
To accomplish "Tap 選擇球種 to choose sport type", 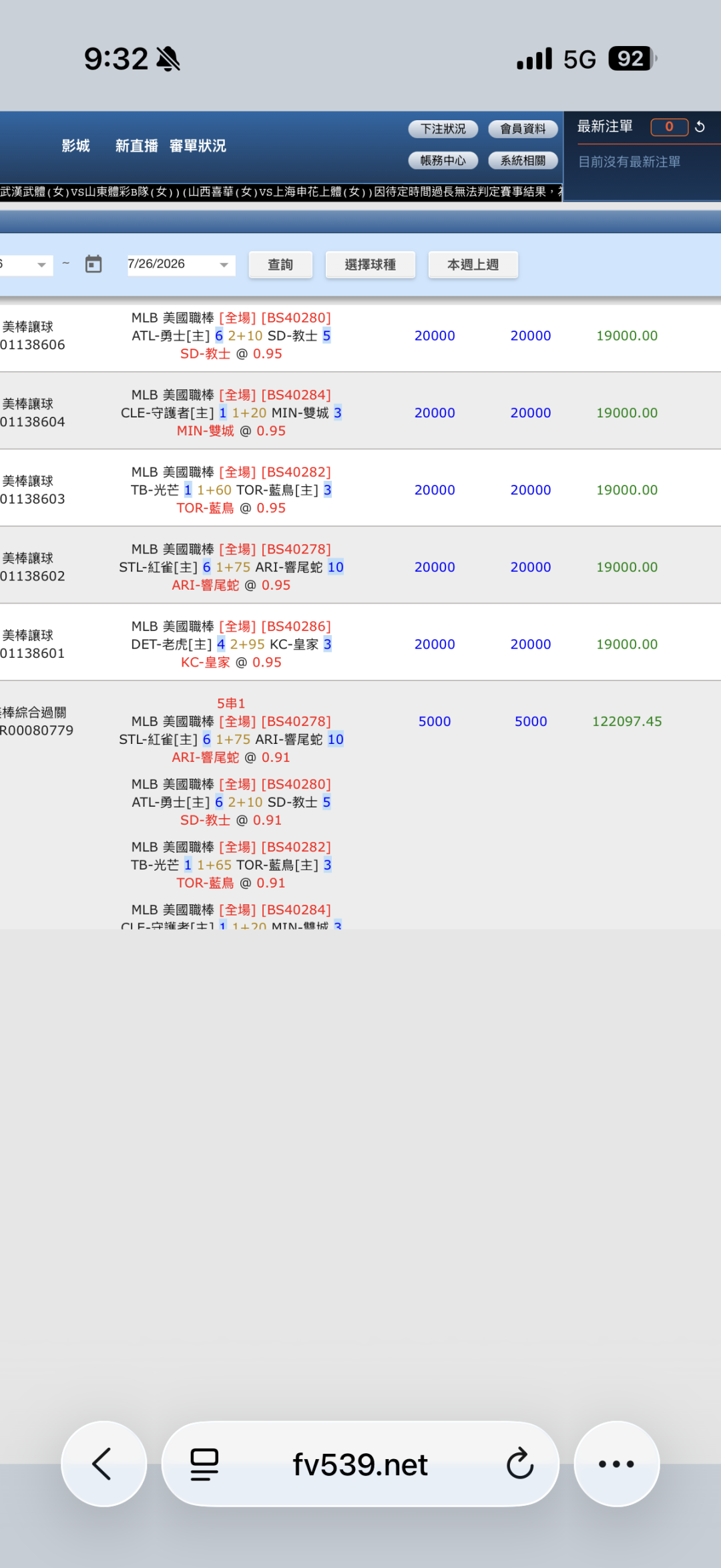I will (x=371, y=264).
